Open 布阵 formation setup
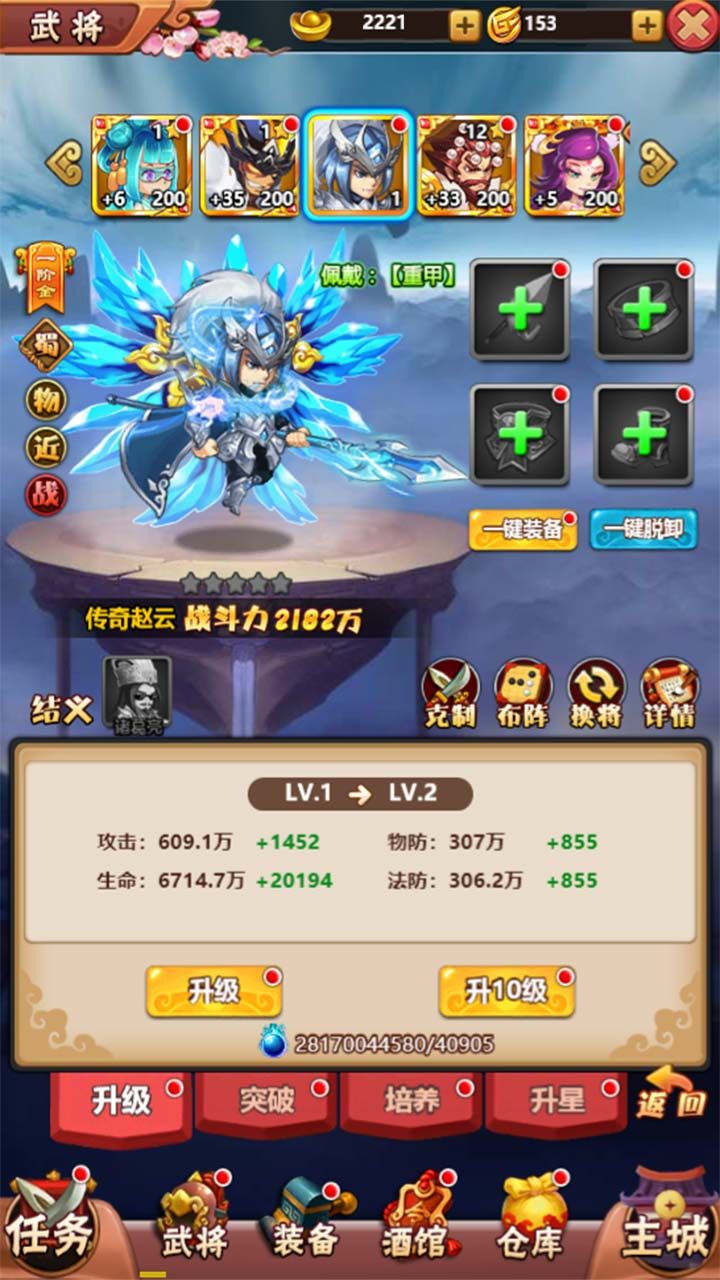This screenshot has height=1280, width=720. [x=523, y=694]
